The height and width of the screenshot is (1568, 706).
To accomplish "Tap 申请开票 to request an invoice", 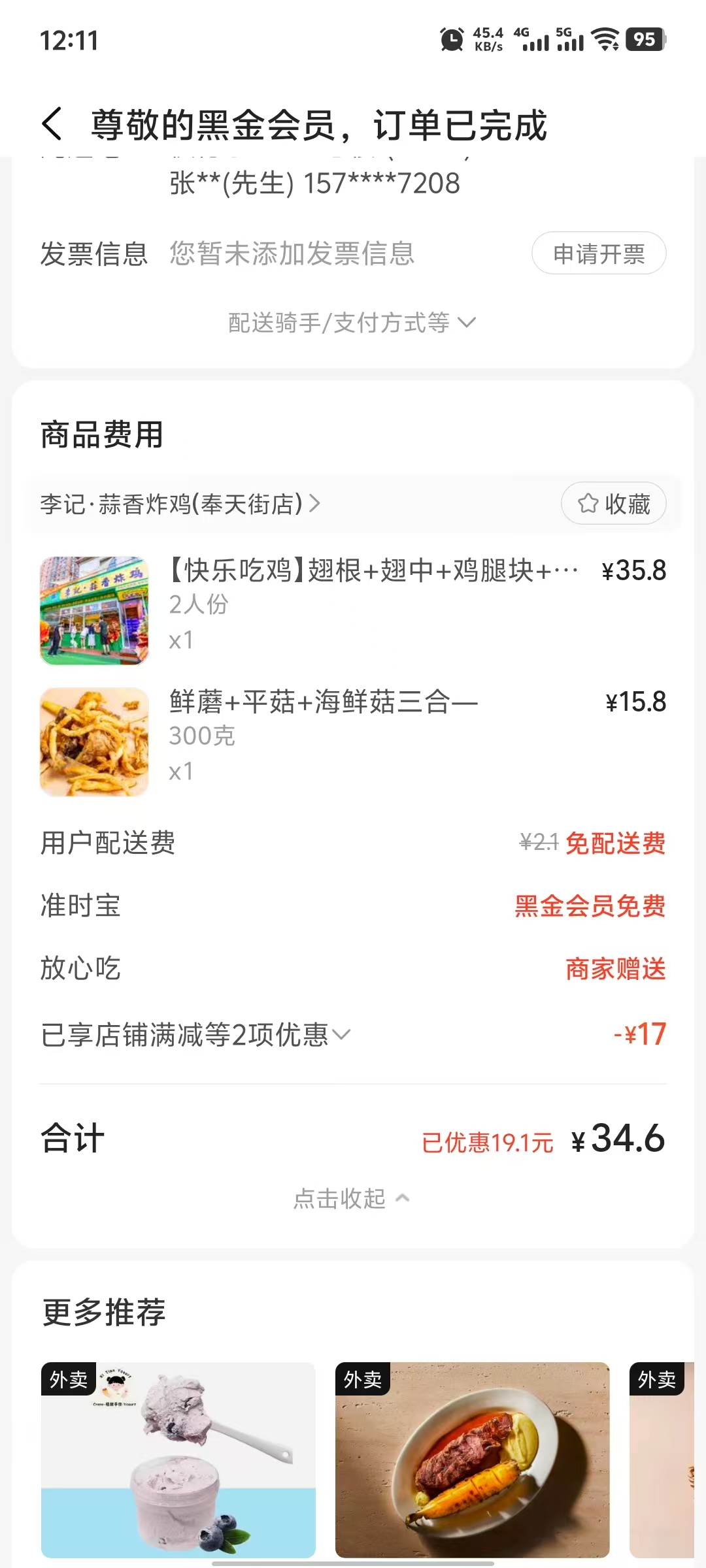I will coord(598,253).
